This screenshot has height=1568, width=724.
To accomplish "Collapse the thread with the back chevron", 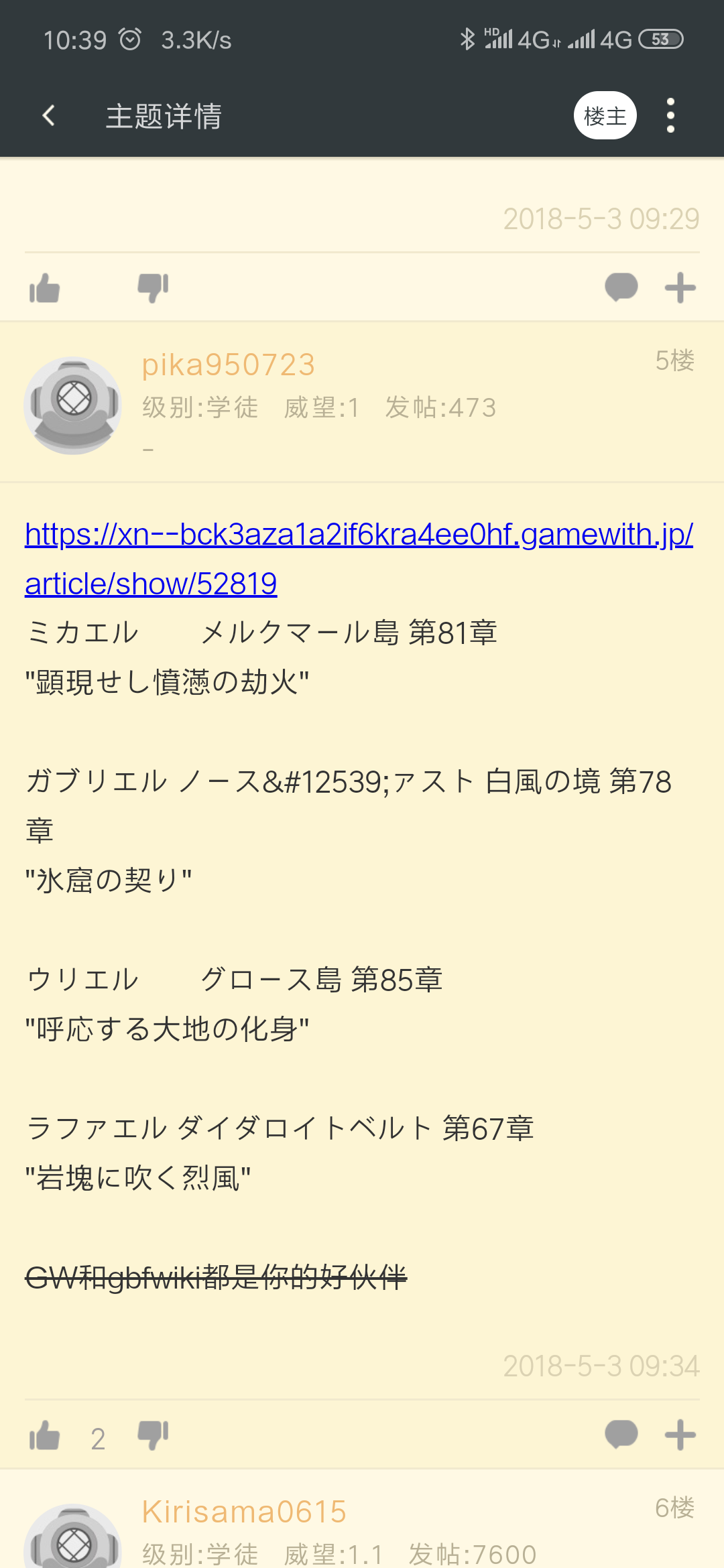I will tap(48, 115).
